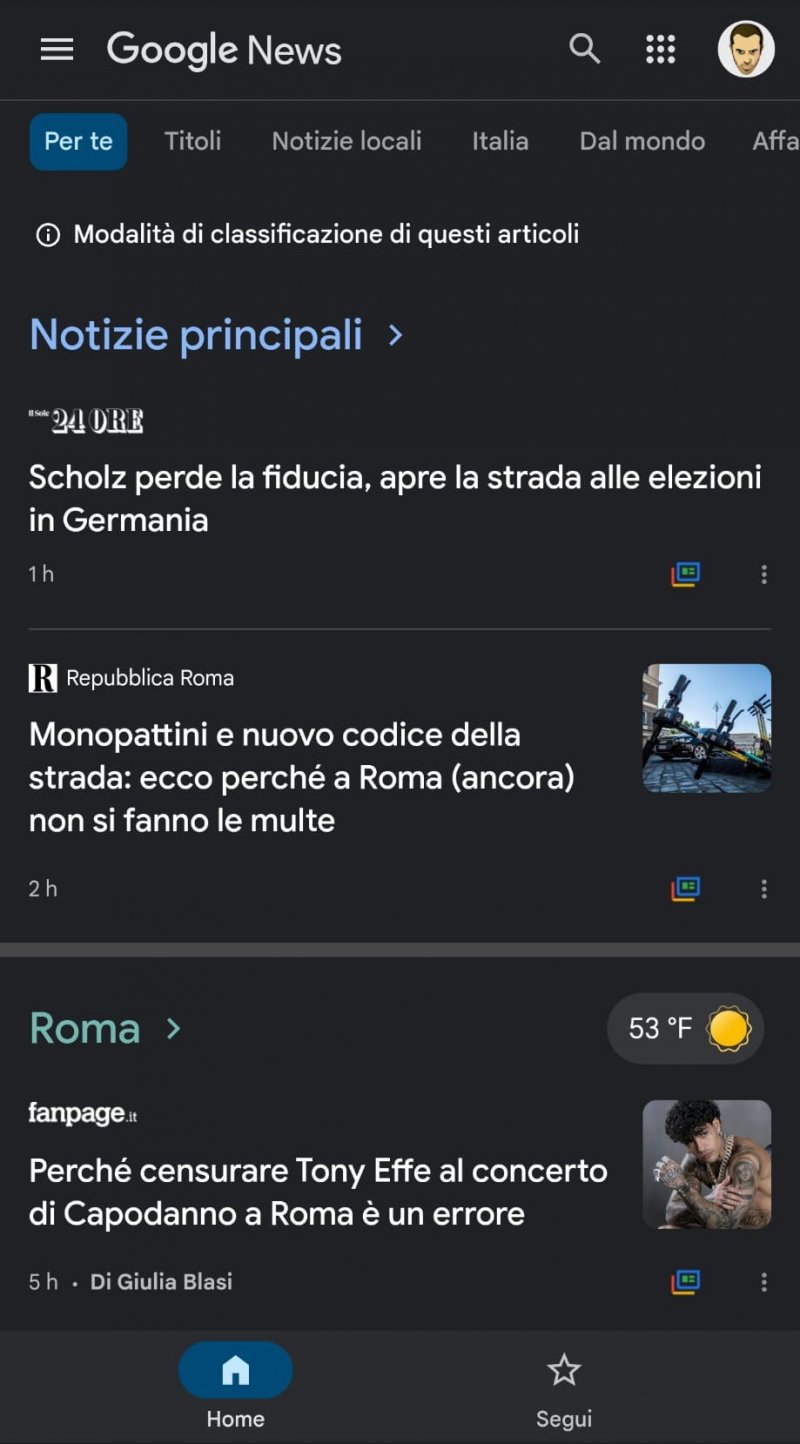Open full coverage of the Tony Effe article

tap(686, 1281)
